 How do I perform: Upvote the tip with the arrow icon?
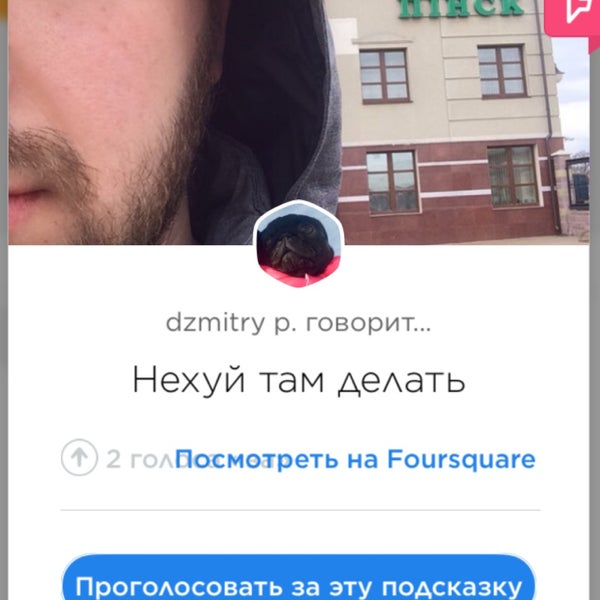point(78,459)
